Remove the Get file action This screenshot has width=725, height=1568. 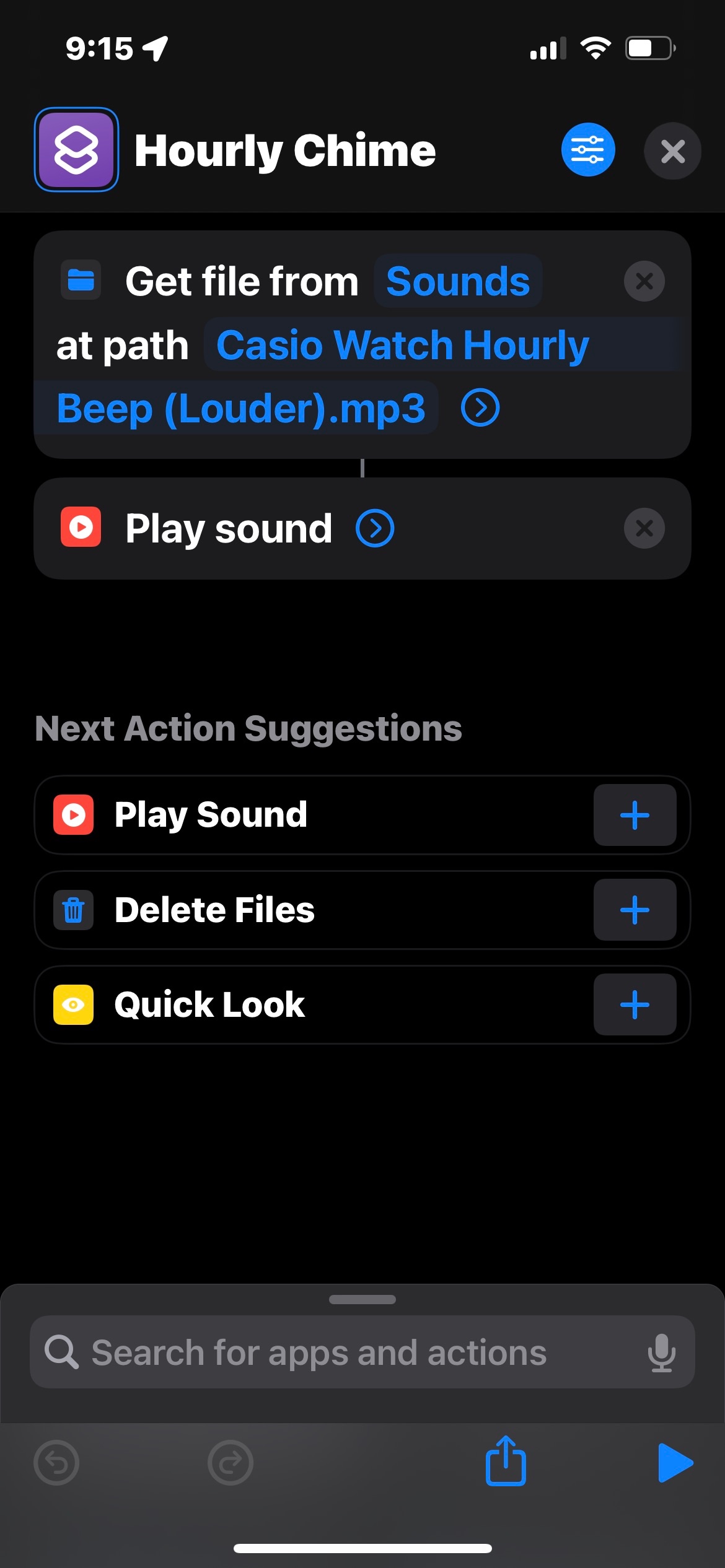[644, 281]
